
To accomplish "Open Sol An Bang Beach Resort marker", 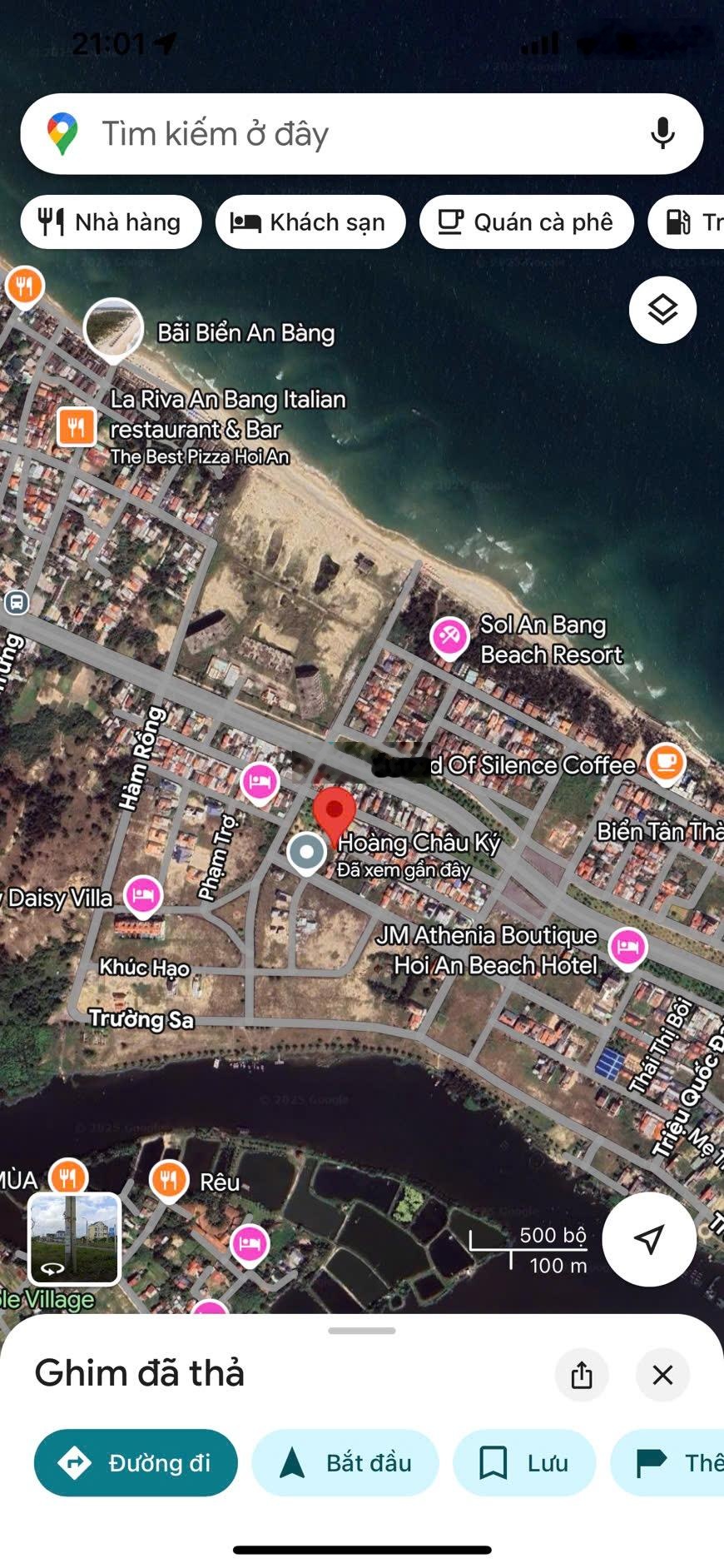I will 449,638.
